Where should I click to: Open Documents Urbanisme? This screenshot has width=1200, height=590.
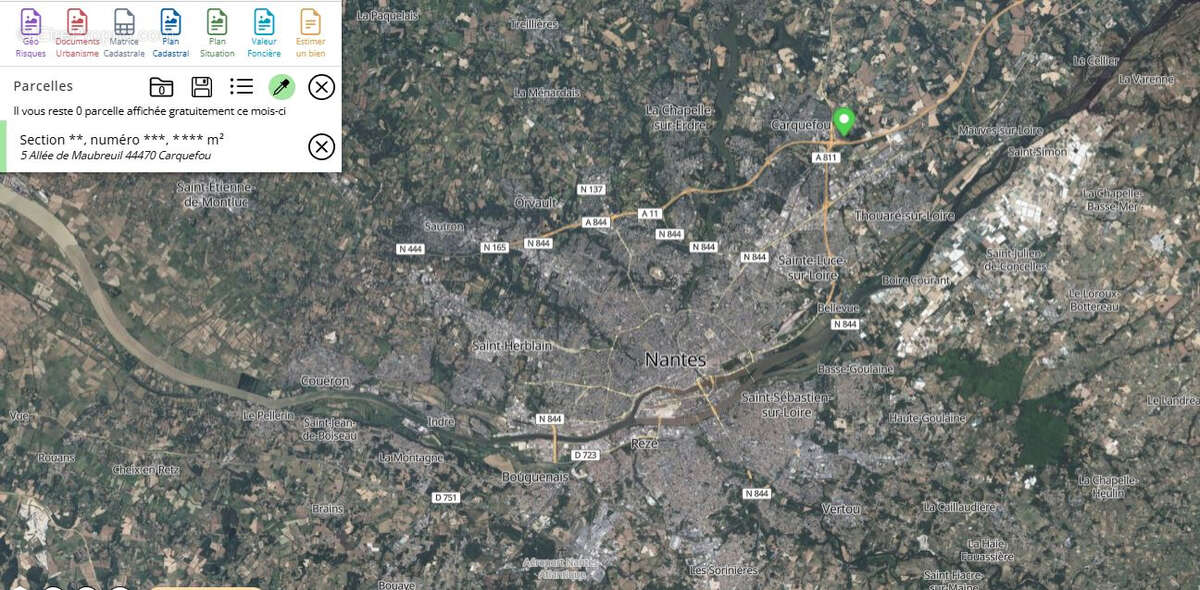tap(77, 31)
